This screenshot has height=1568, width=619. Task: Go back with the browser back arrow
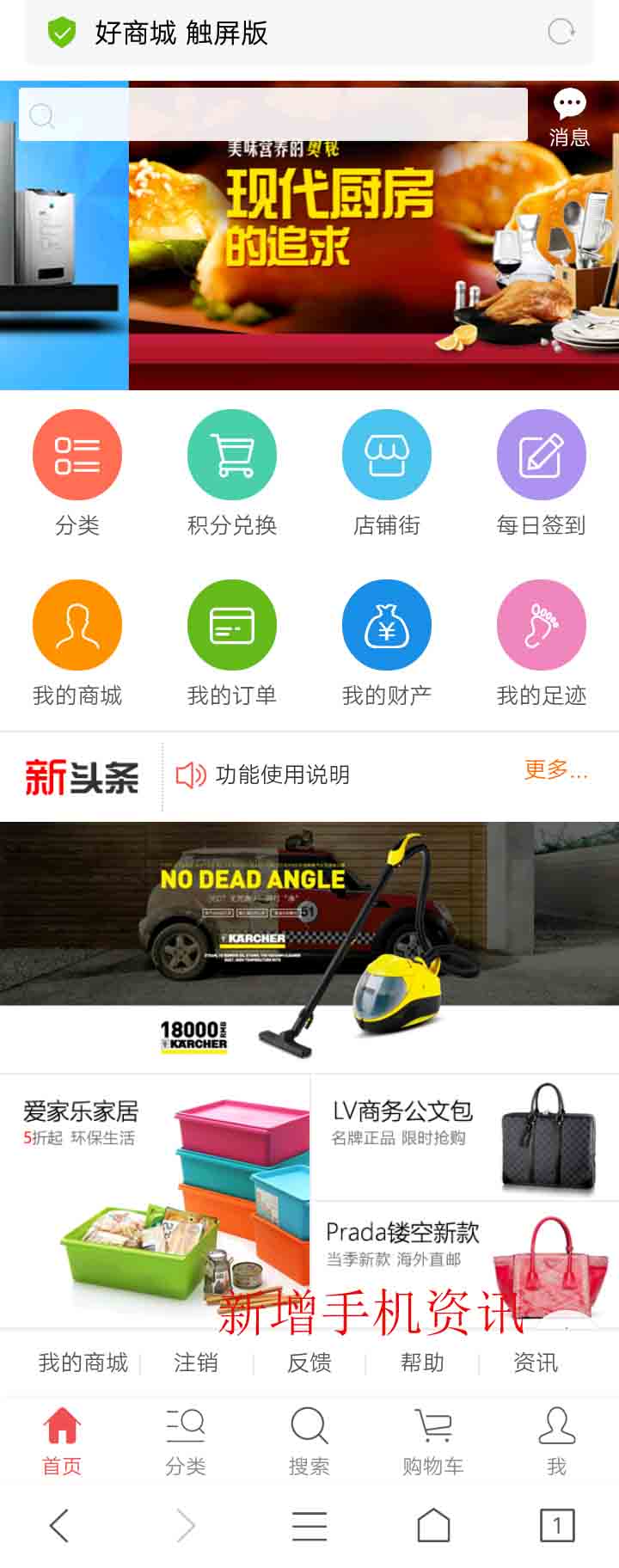coord(59,1526)
